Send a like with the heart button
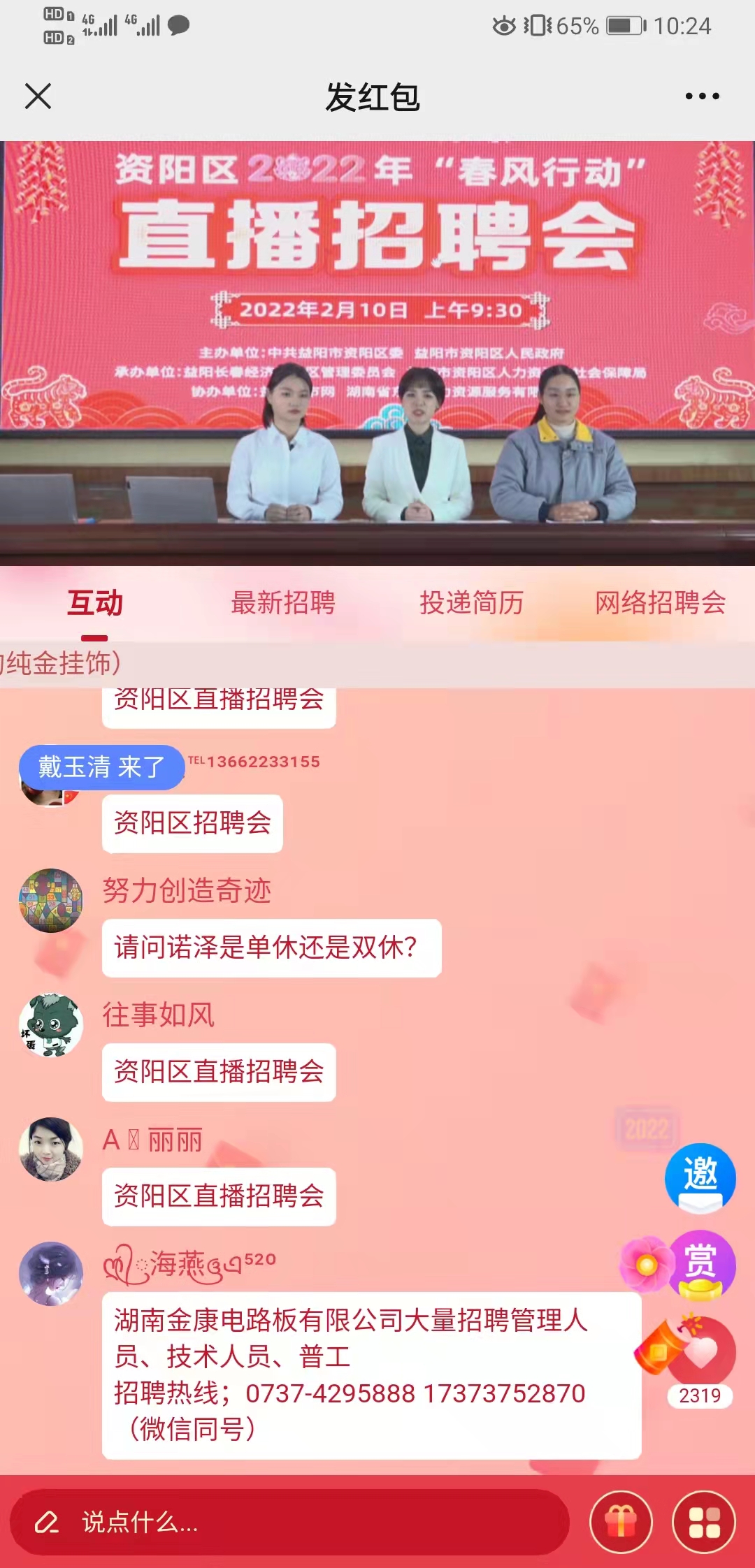Viewport: 755px width, 1568px height. click(700, 1353)
